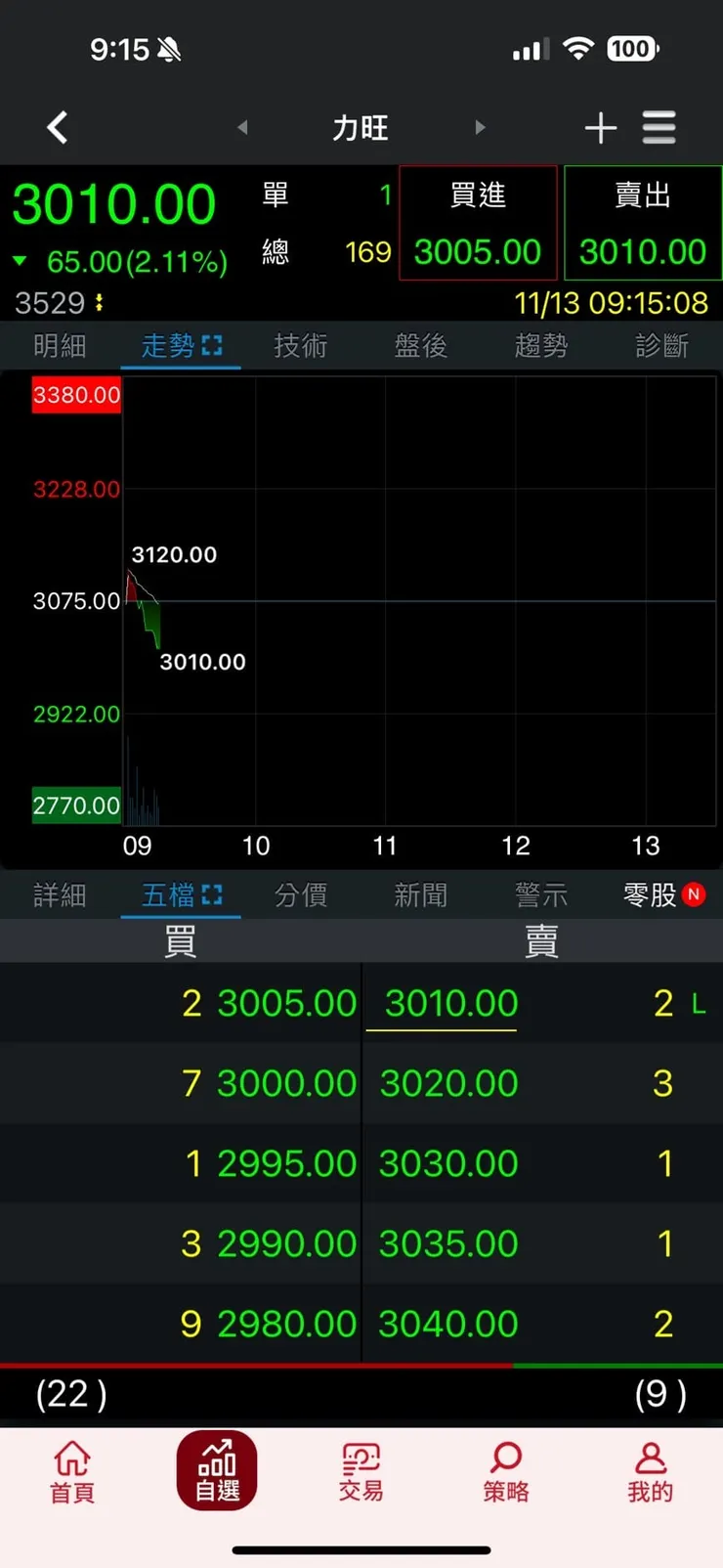
Task: Switch to next stock with right arrow
Action: coord(480,127)
